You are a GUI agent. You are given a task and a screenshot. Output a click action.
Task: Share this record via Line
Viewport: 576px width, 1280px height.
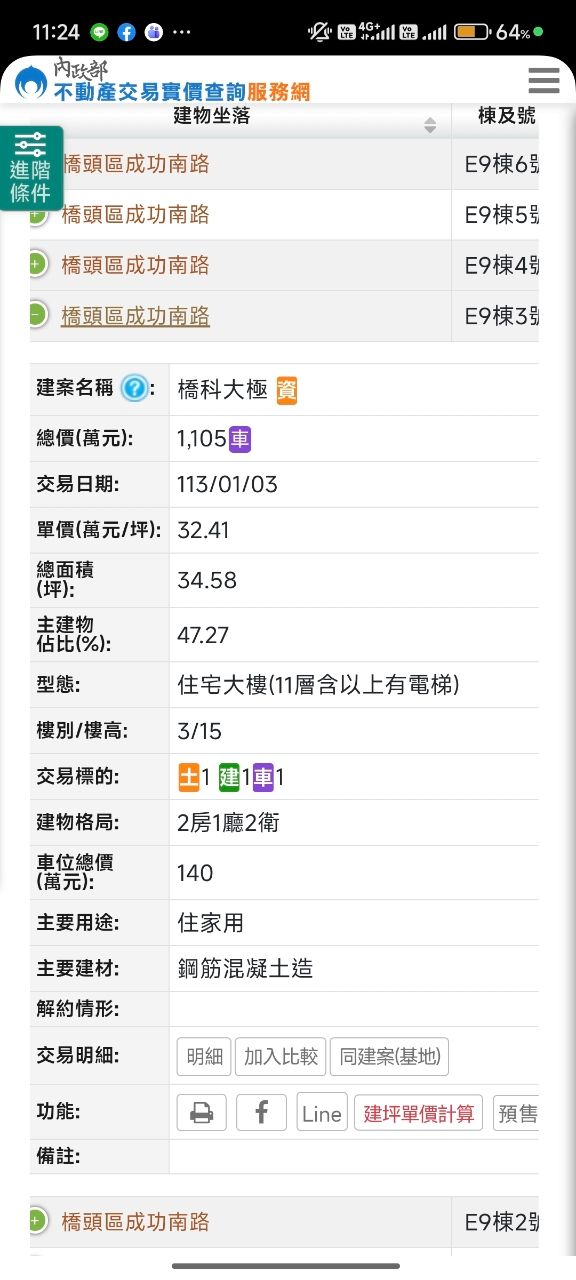[x=322, y=1113]
